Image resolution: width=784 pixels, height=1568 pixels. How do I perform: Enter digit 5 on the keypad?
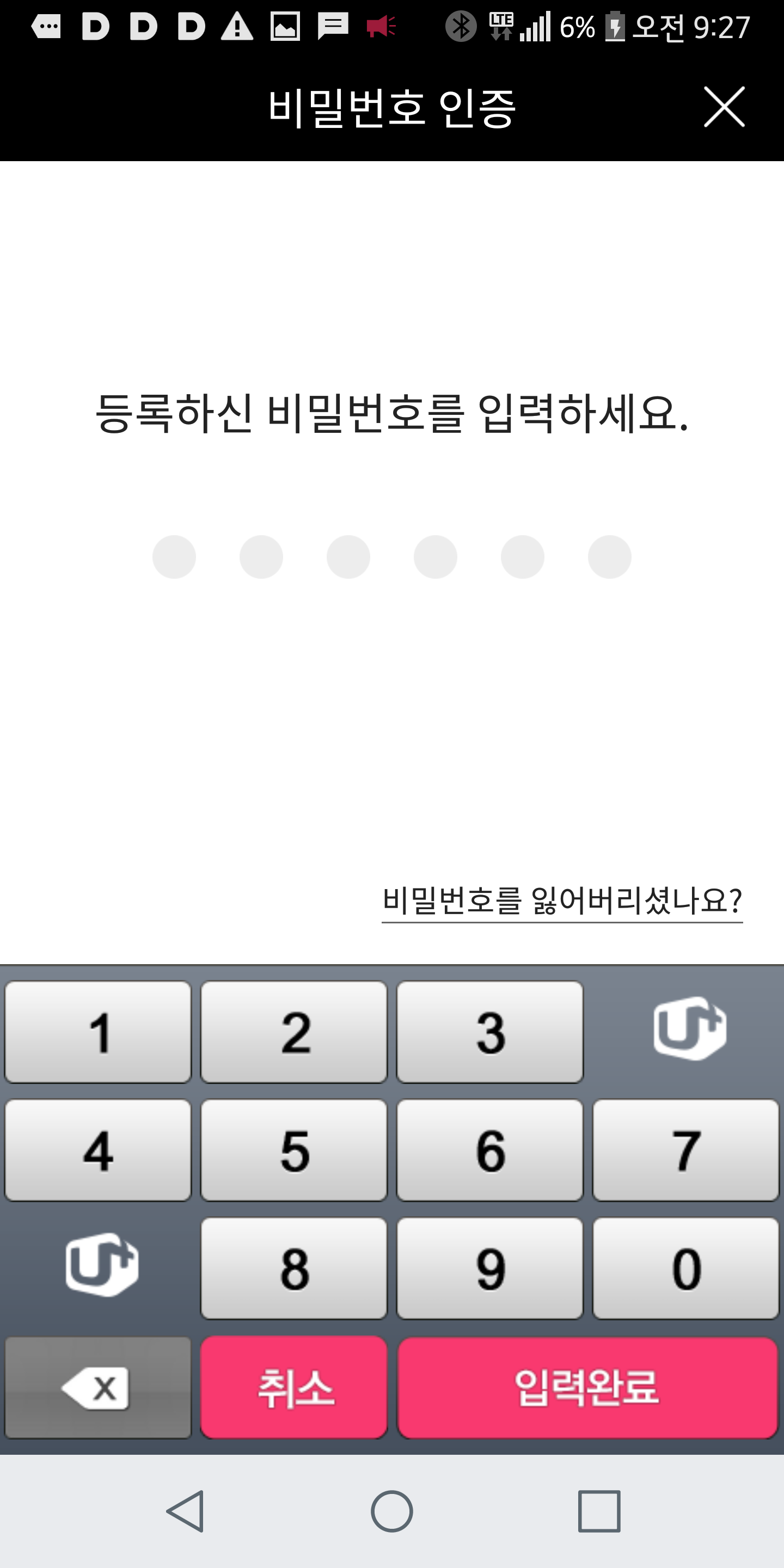point(294,1150)
